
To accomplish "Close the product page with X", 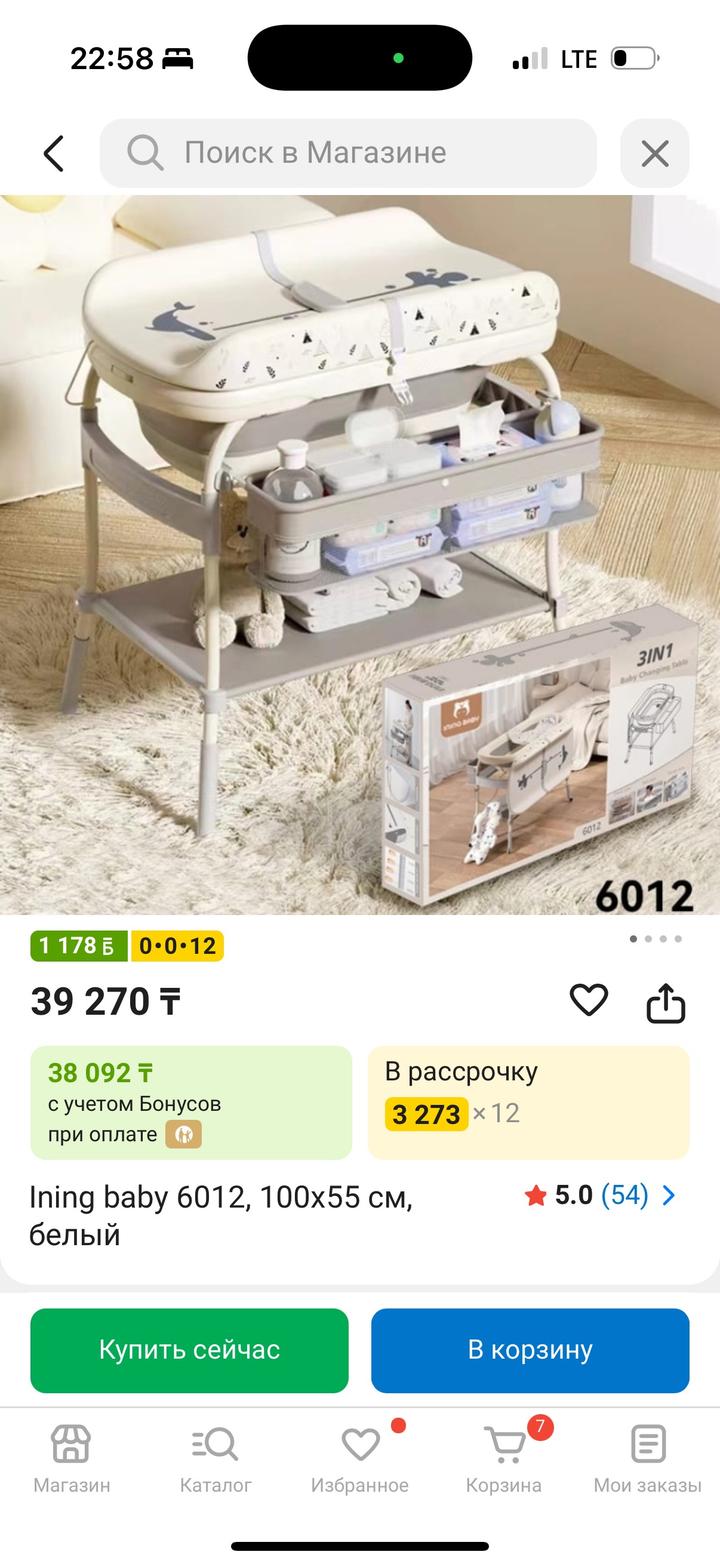I will coord(655,153).
